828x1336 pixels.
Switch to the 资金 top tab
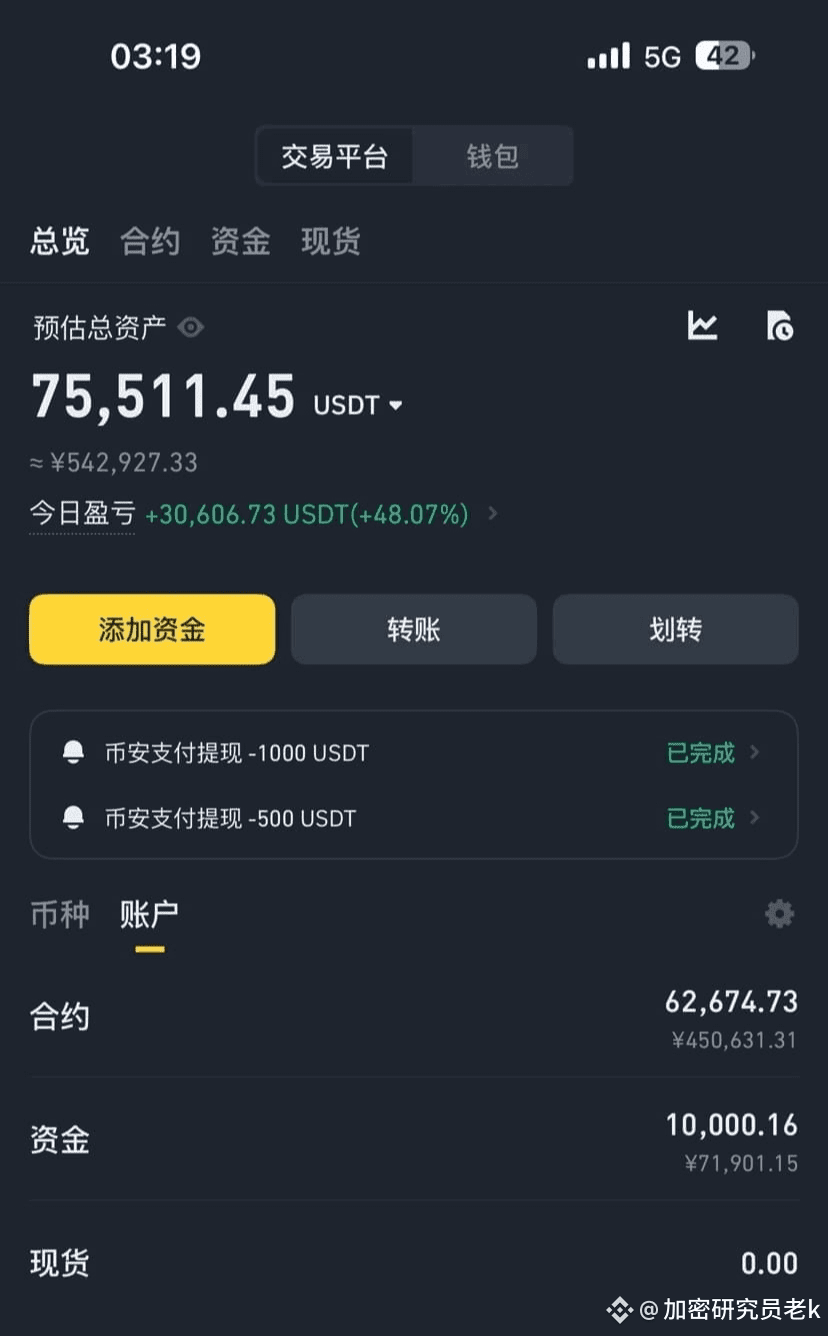pyautogui.click(x=240, y=241)
